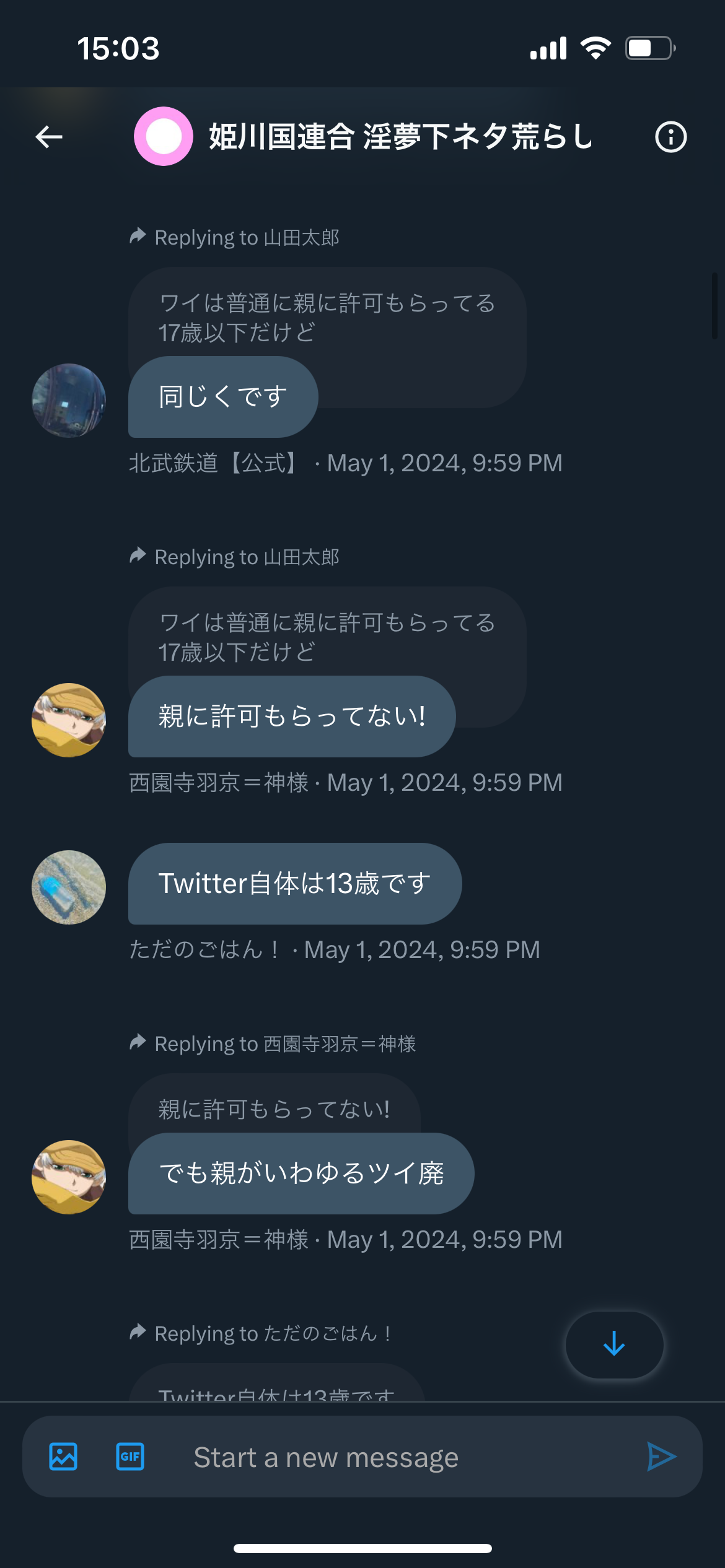The height and width of the screenshot is (1568, 725).
Task: Open the GIF picker
Action: 130,1457
